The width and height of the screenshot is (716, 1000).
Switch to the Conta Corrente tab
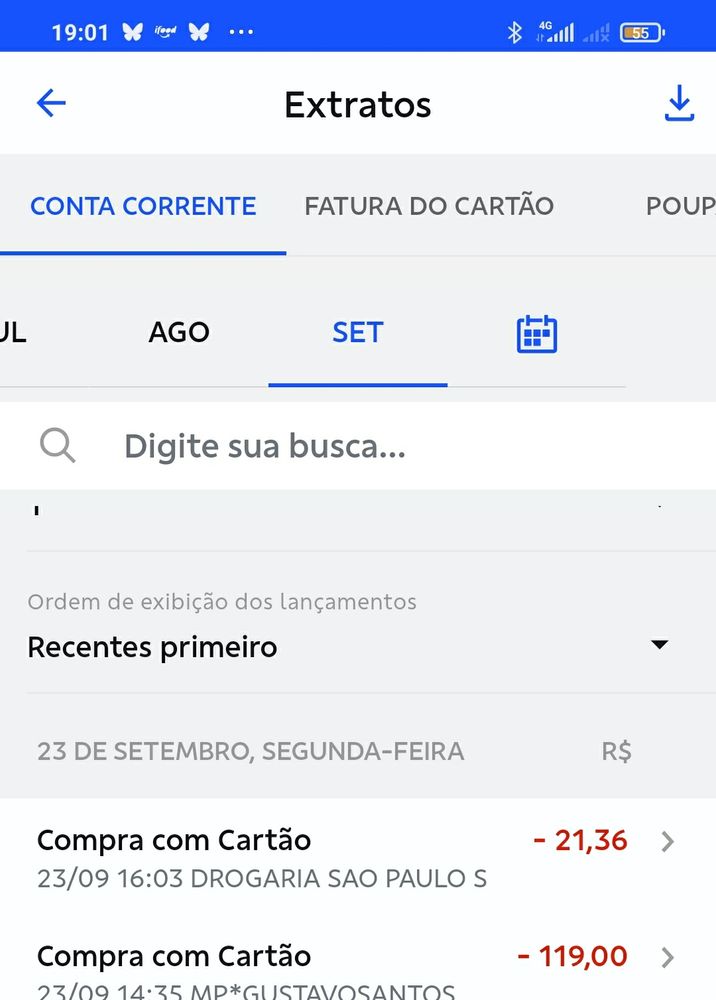tap(143, 207)
